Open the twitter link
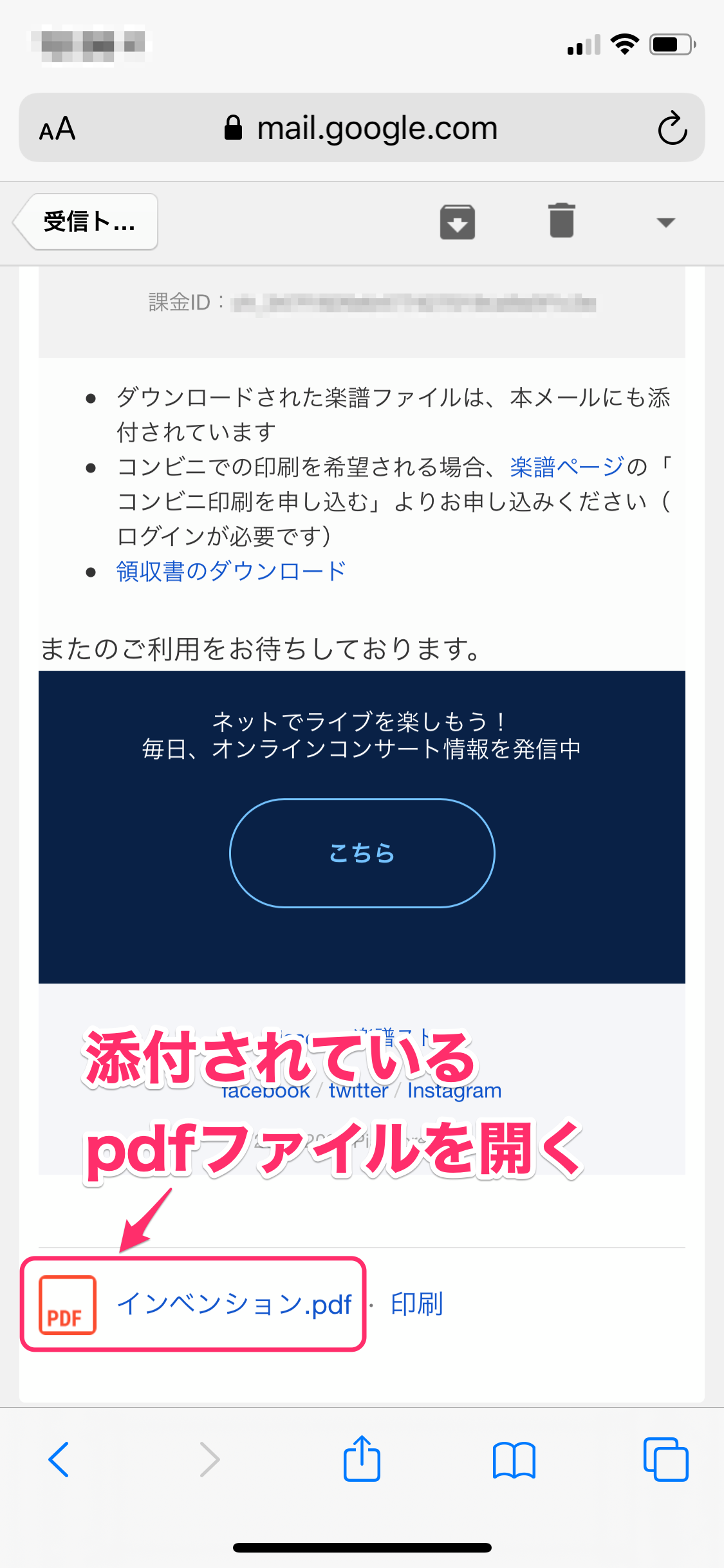 coord(358,1091)
